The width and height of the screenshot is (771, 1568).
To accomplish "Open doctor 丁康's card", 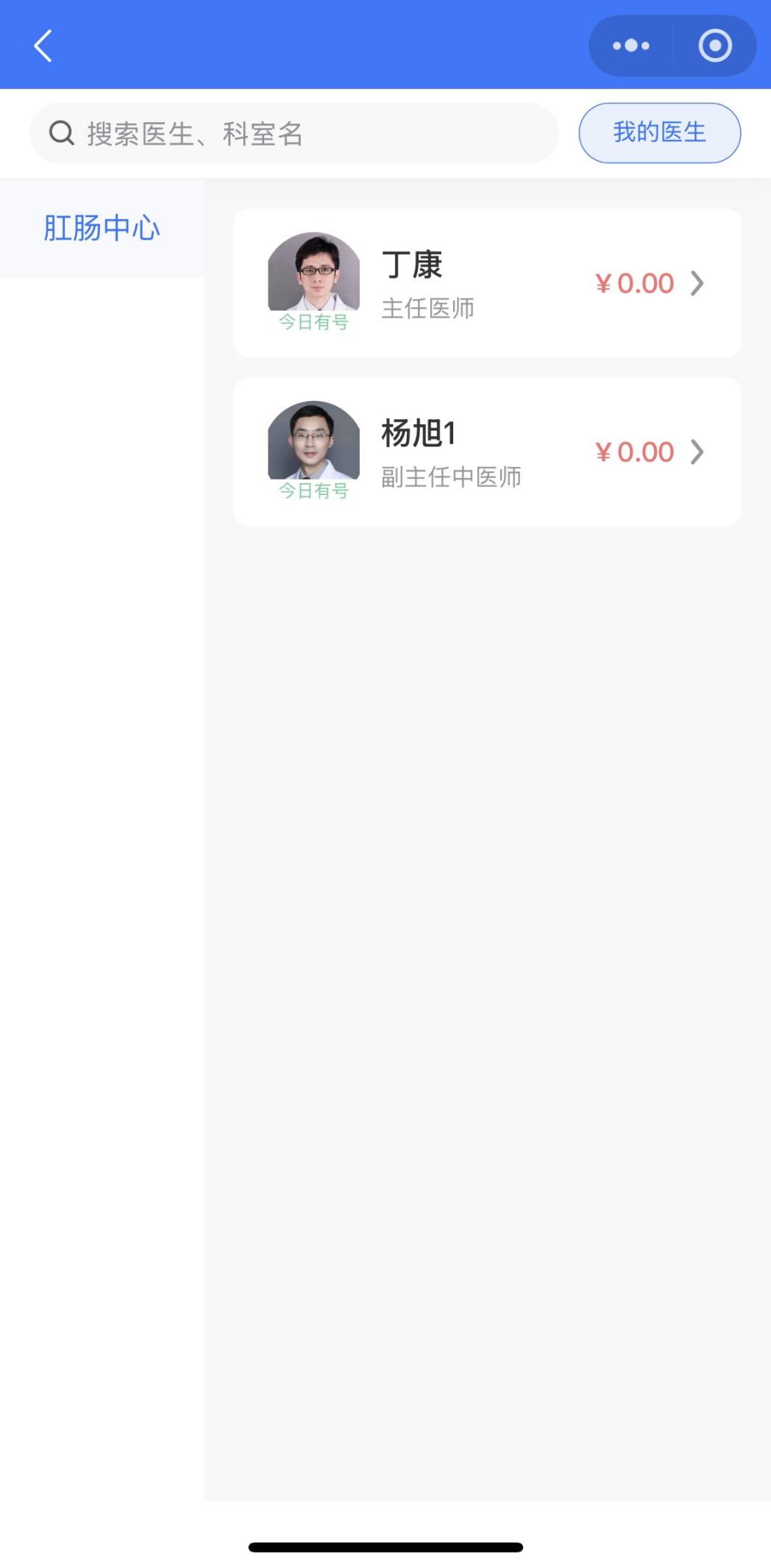I will tap(487, 283).
